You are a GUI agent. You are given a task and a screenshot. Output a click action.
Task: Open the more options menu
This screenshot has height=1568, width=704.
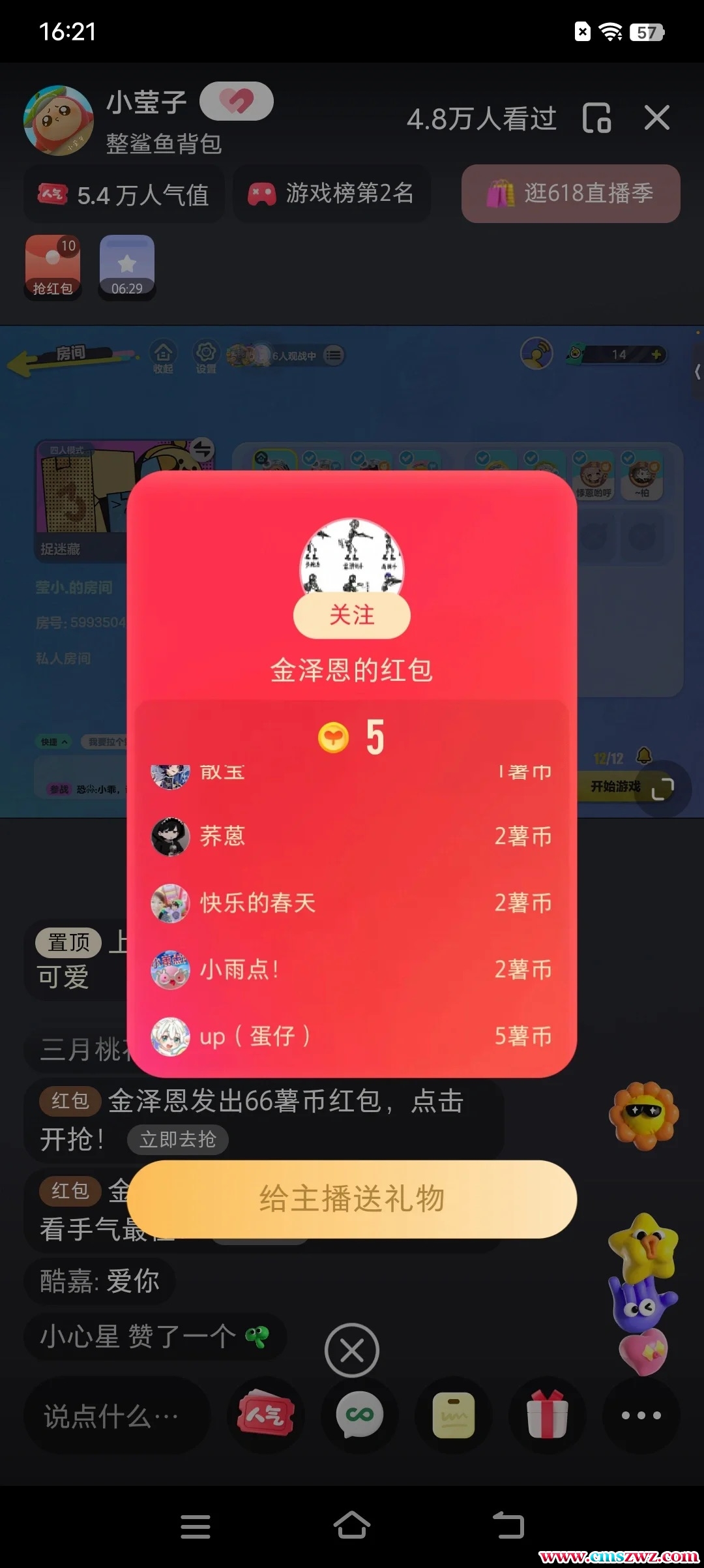point(641,1415)
